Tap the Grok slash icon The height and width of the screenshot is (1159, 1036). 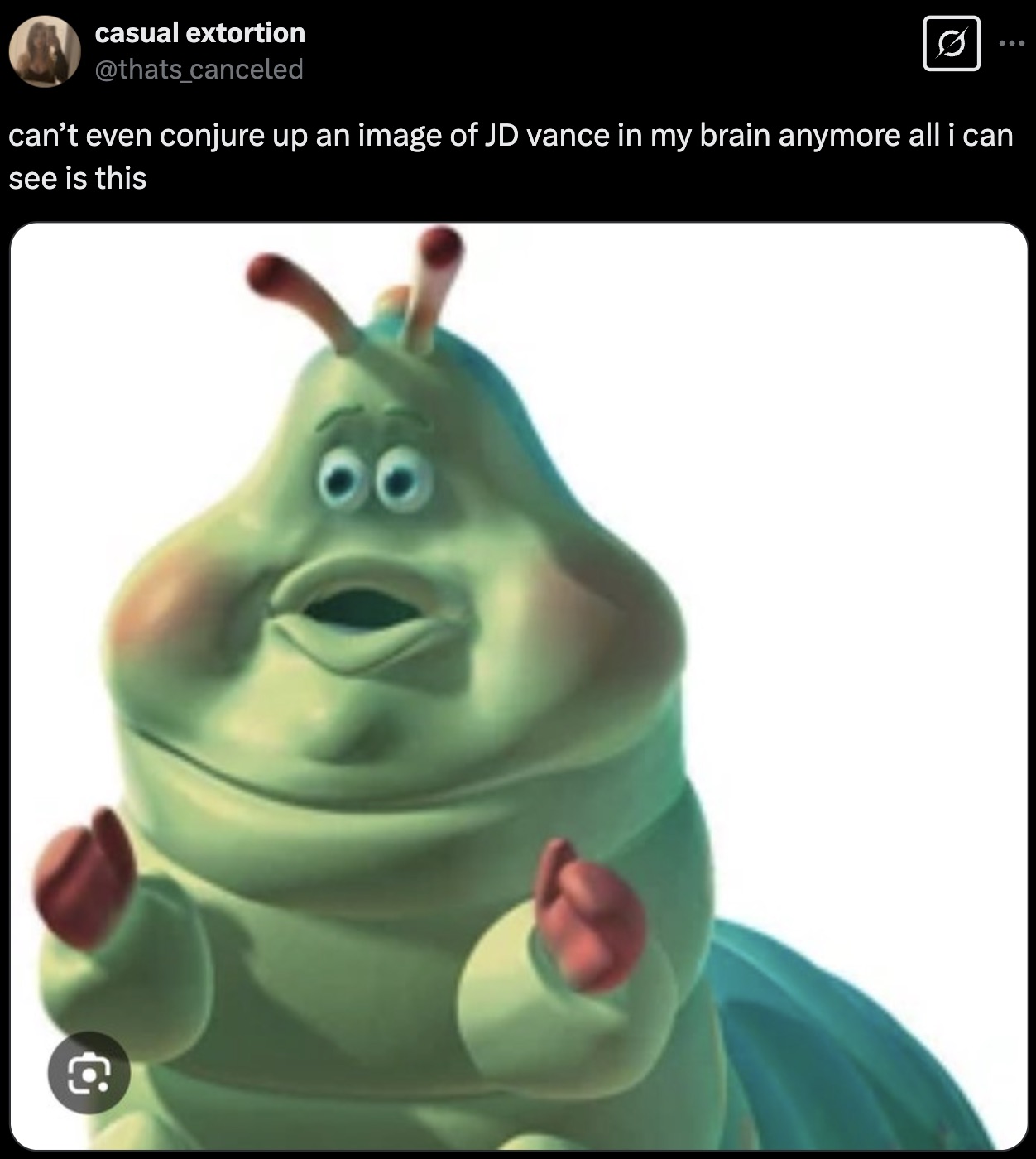click(951, 42)
